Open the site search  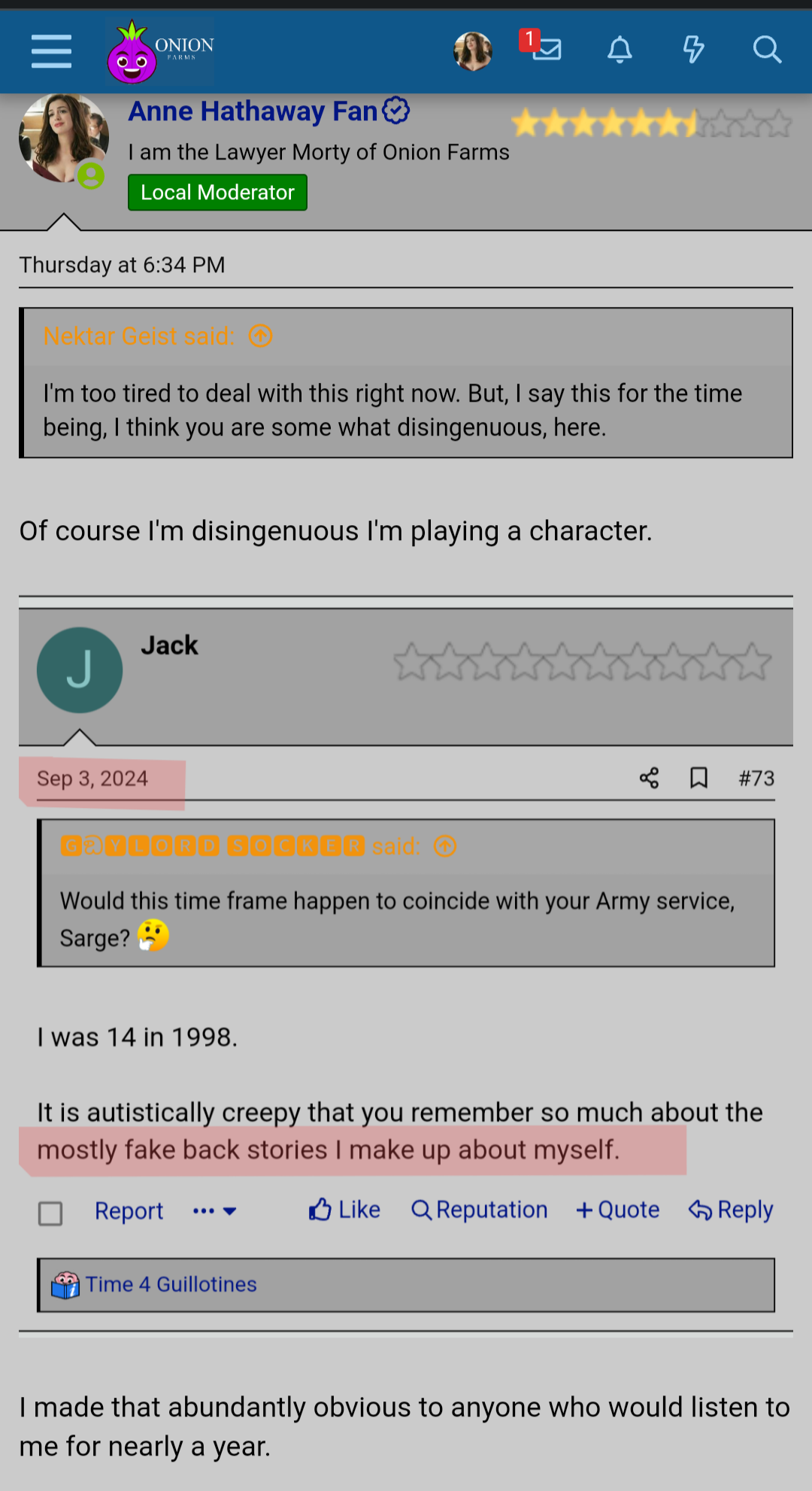[x=767, y=50]
